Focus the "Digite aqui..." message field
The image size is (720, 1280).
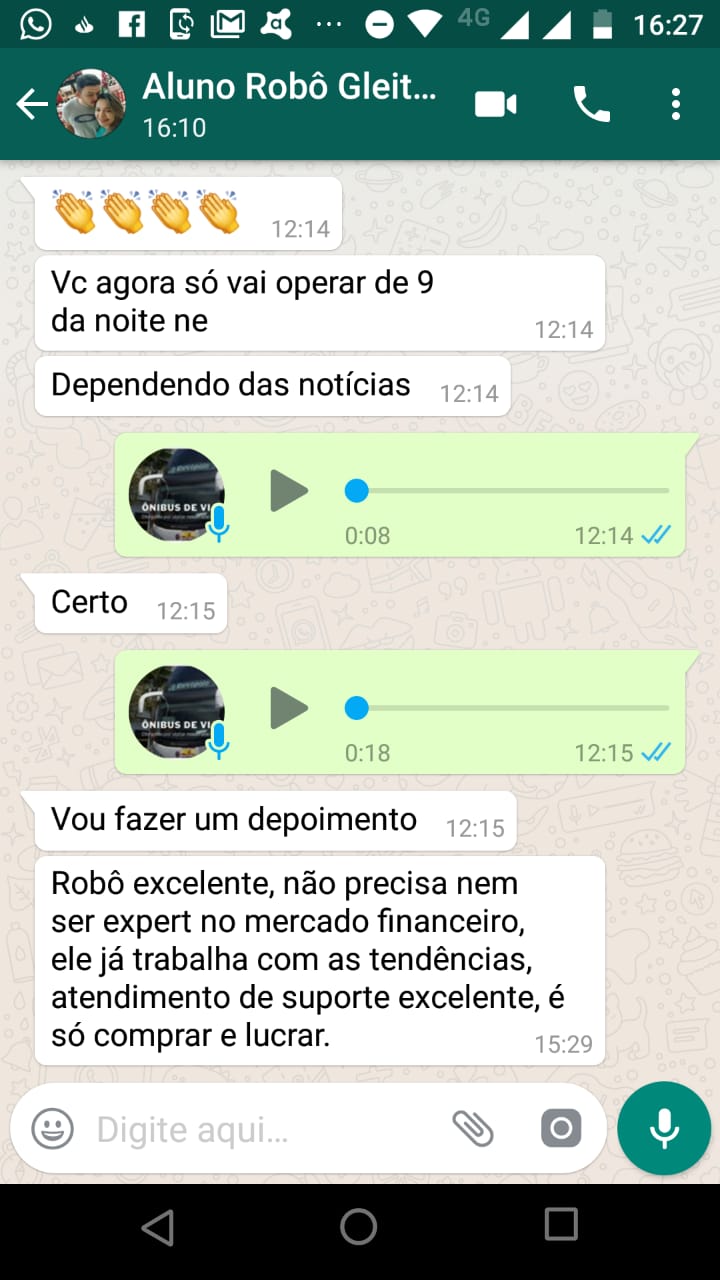pyautogui.click(x=260, y=1130)
